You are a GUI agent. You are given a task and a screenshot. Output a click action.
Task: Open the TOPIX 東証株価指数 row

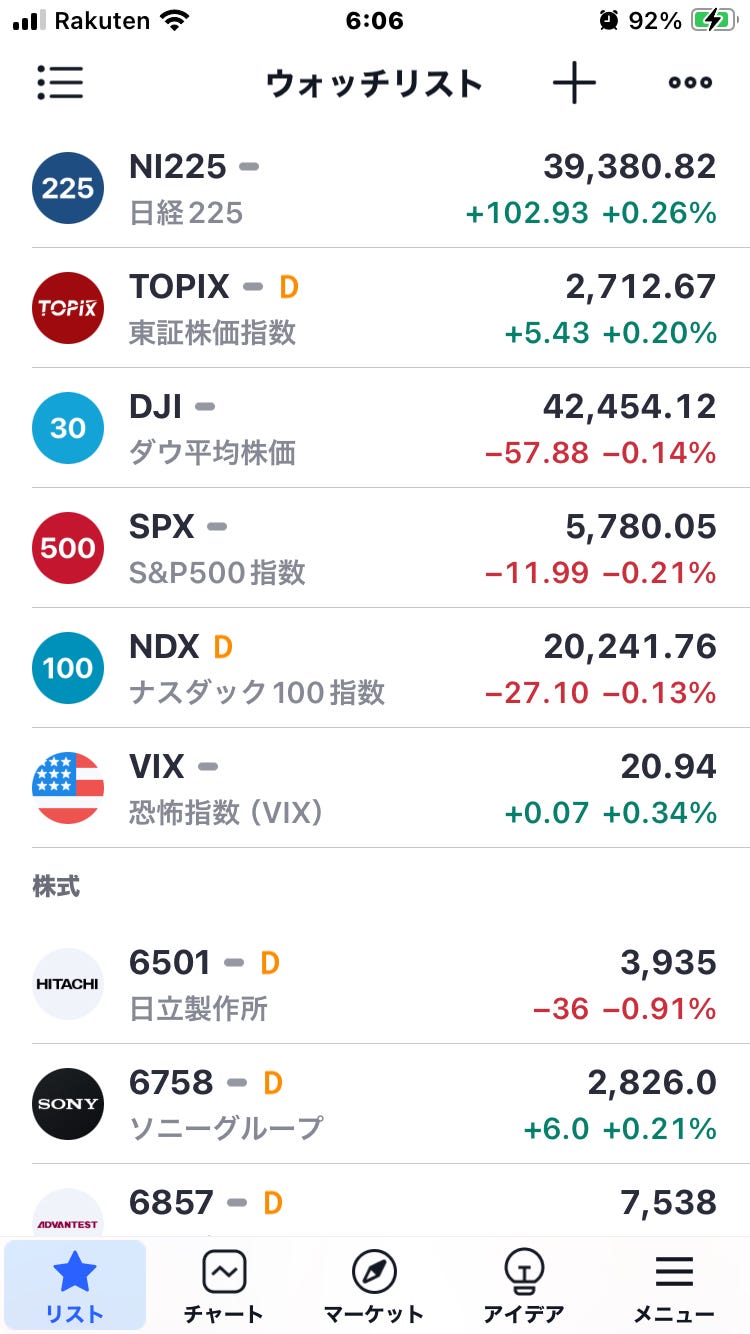coord(375,308)
